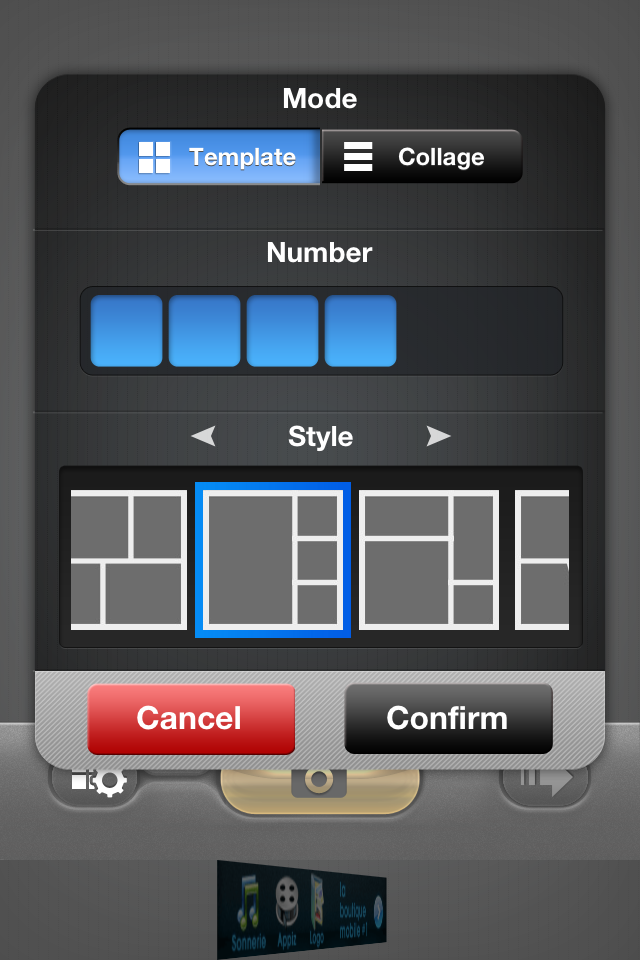Select the first layout style thumbnail
The height and width of the screenshot is (960, 640).
[x=128, y=560]
